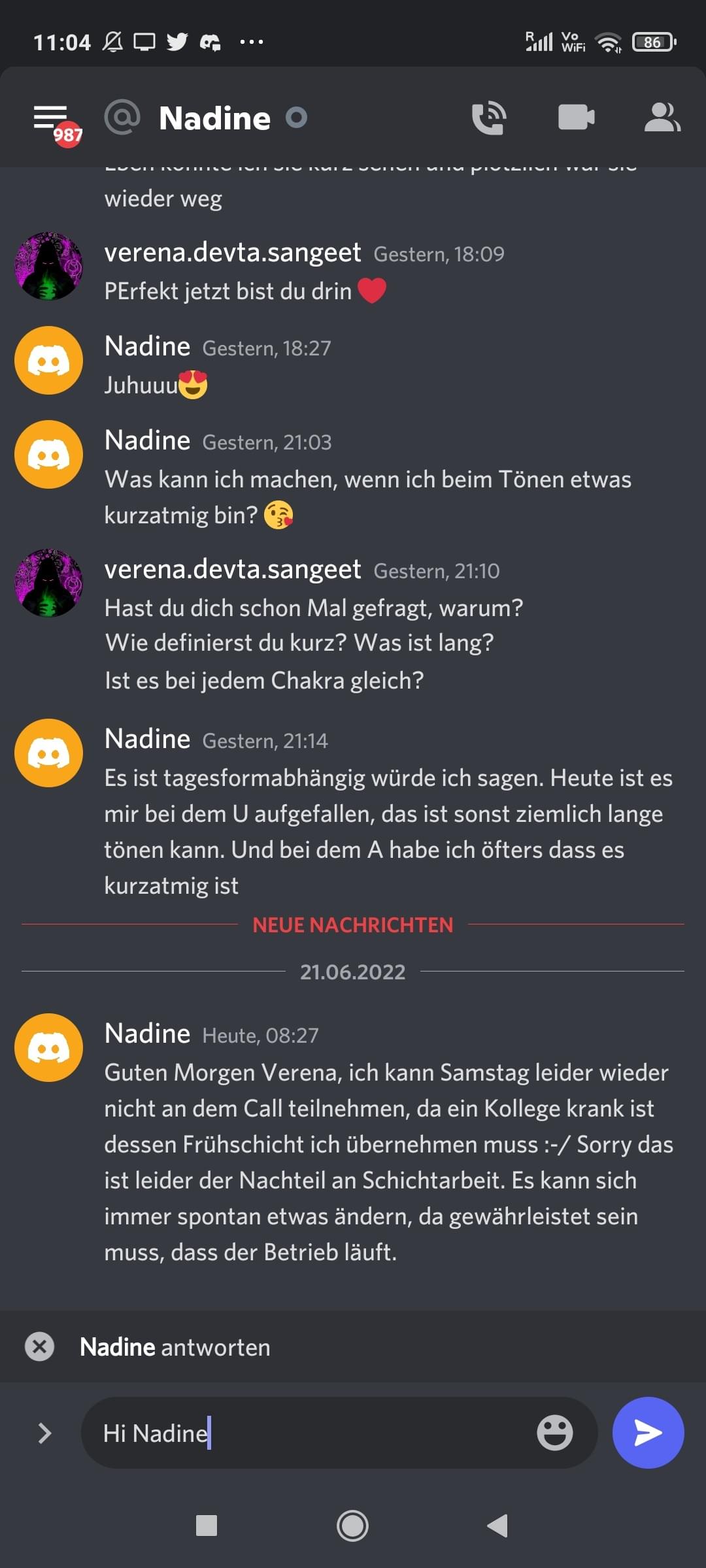Open the emoji picker
The image size is (706, 1568).
(x=554, y=1433)
